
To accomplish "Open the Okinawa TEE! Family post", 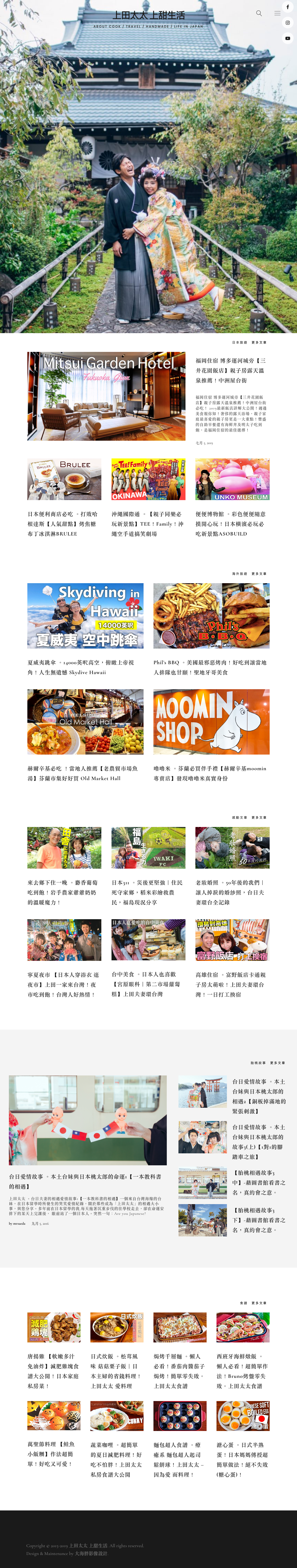I will (x=148, y=480).
